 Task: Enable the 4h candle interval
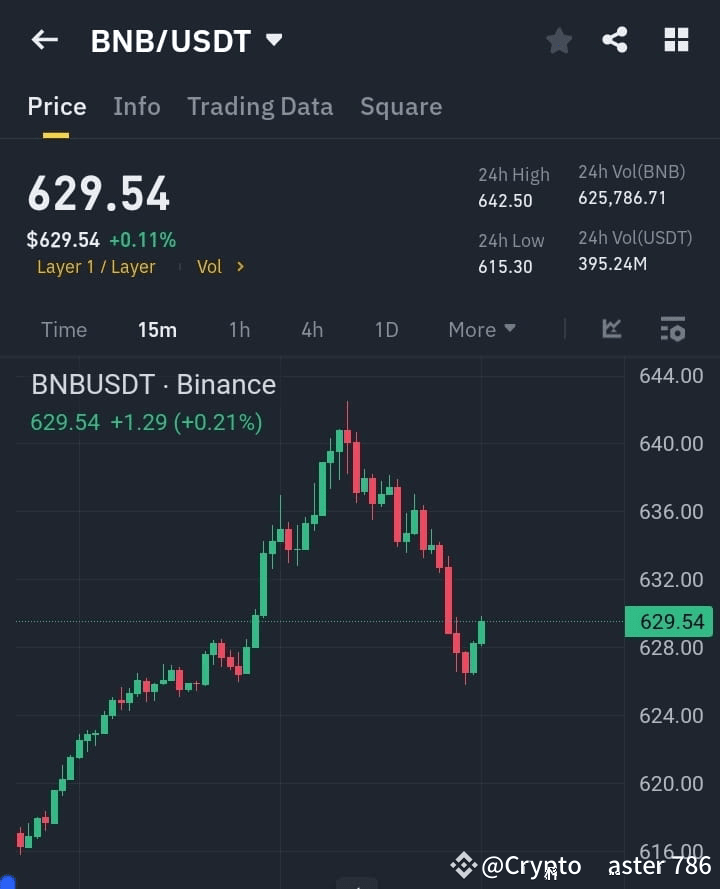click(x=312, y=329)
